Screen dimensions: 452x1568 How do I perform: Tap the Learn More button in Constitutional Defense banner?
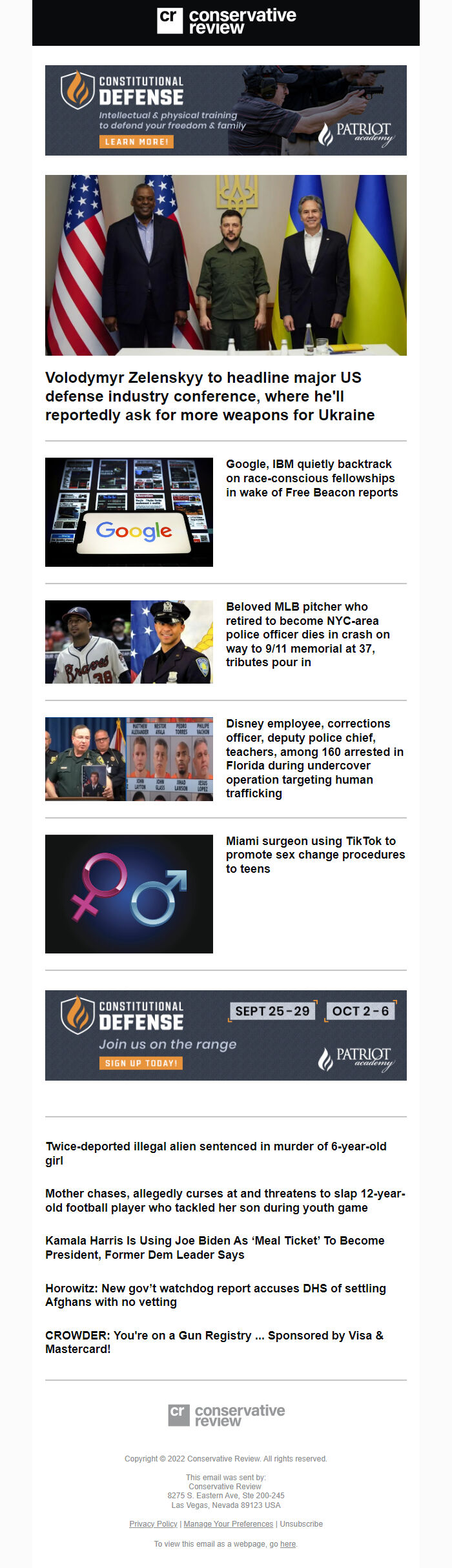[x=136, y=141]
